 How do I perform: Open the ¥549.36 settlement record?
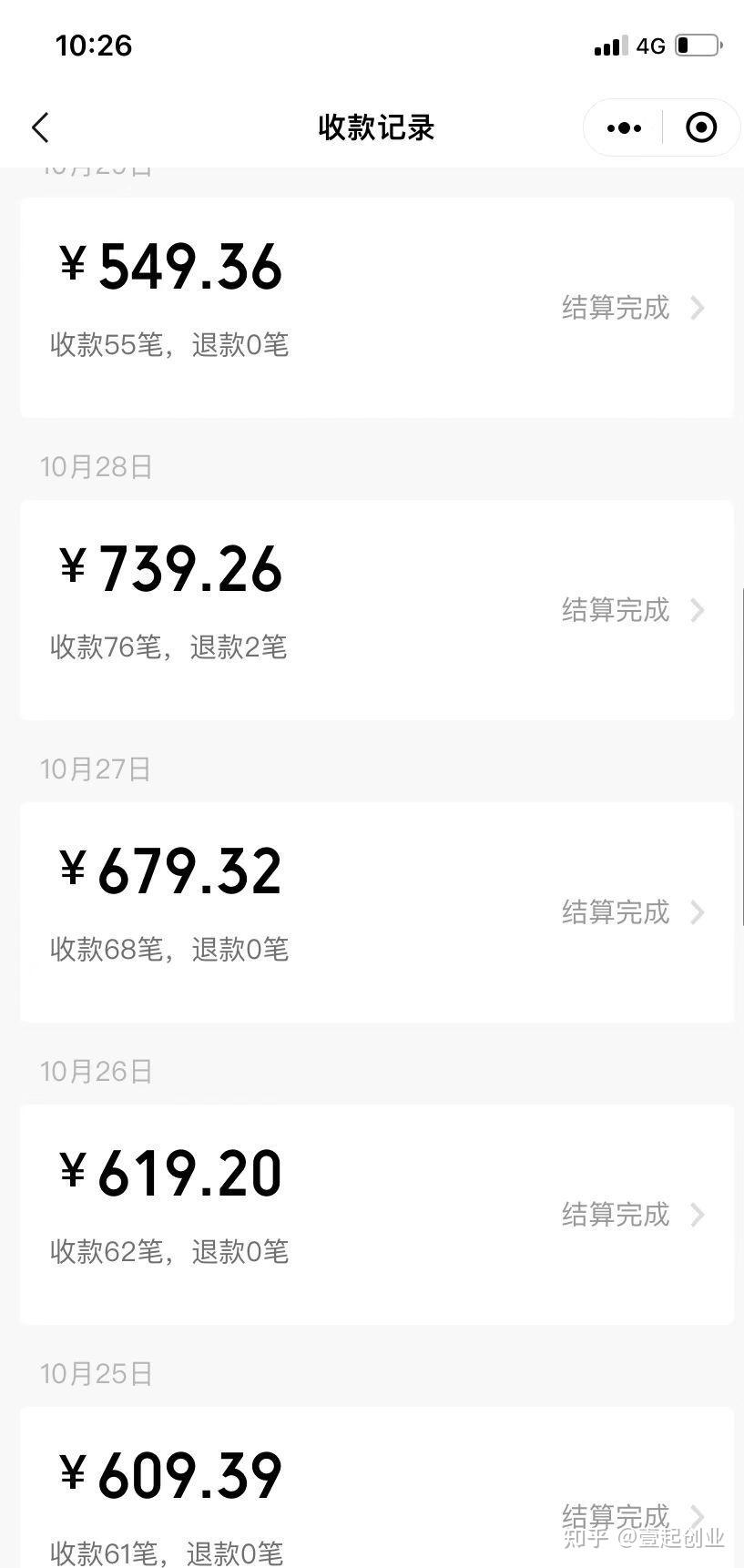[377, 308]
